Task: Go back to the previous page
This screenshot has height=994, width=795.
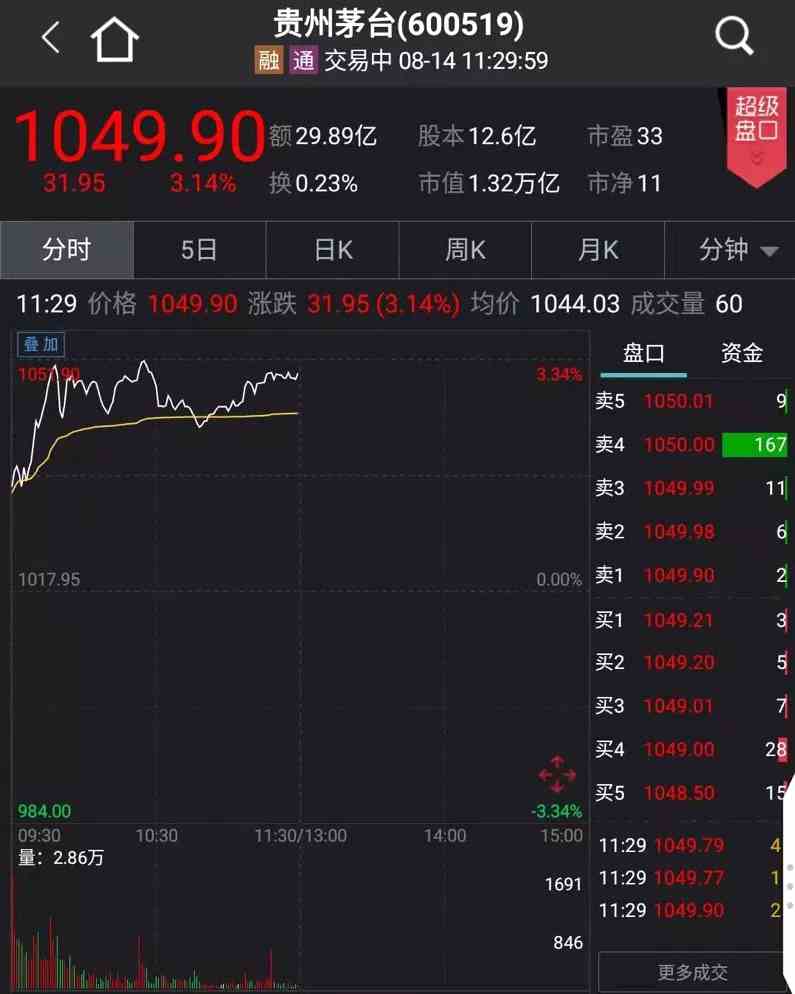Action: pos(51,38)
